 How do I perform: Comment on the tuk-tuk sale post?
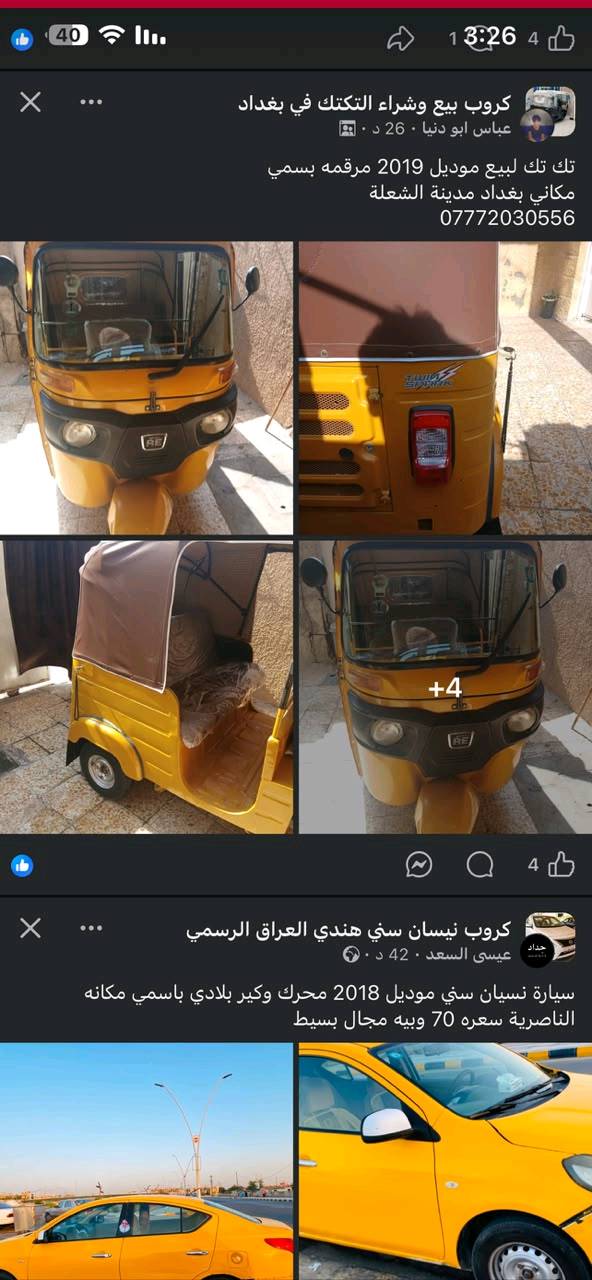pyautogui.click(x=481, y=864)
